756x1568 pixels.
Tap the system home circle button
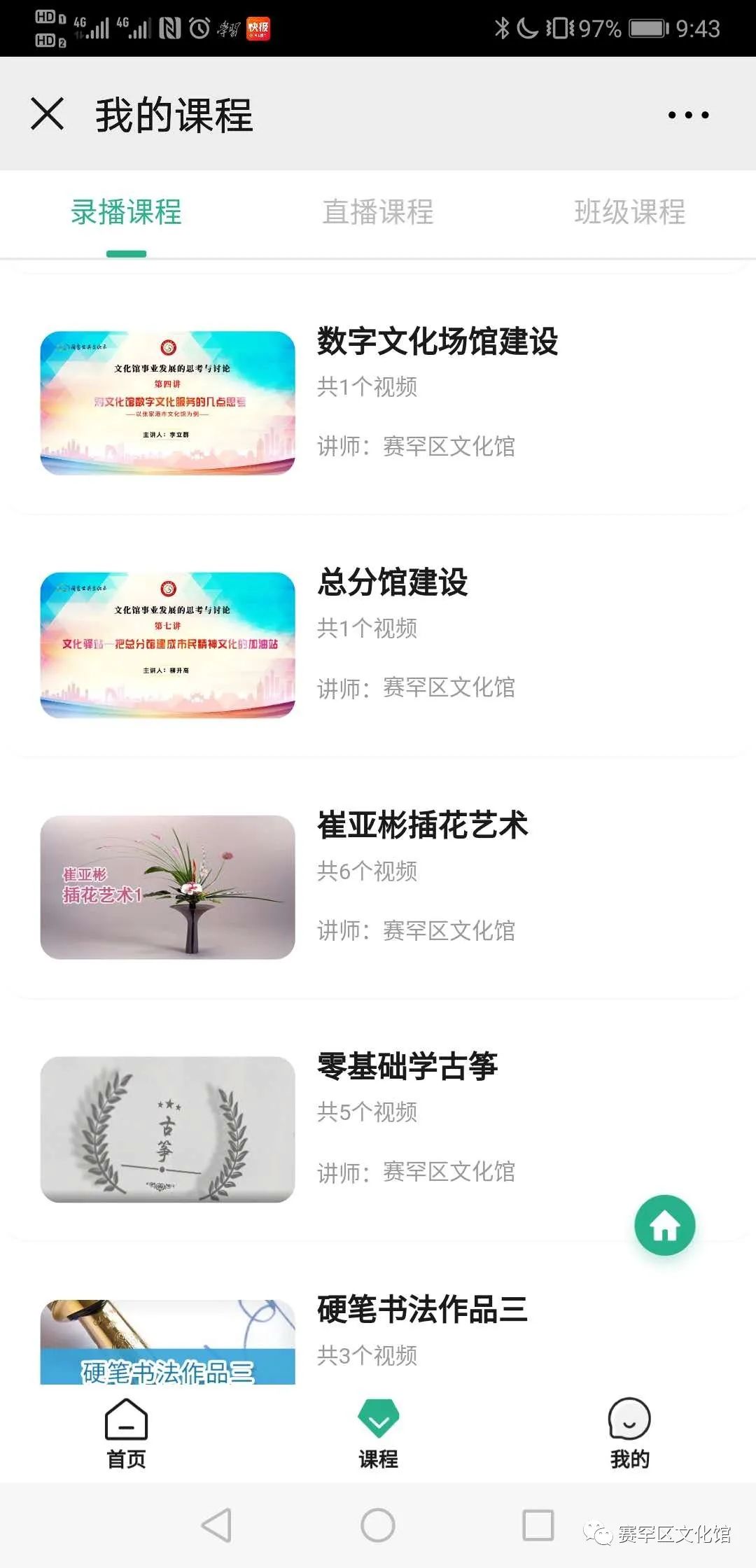[x=378, y=1525]
